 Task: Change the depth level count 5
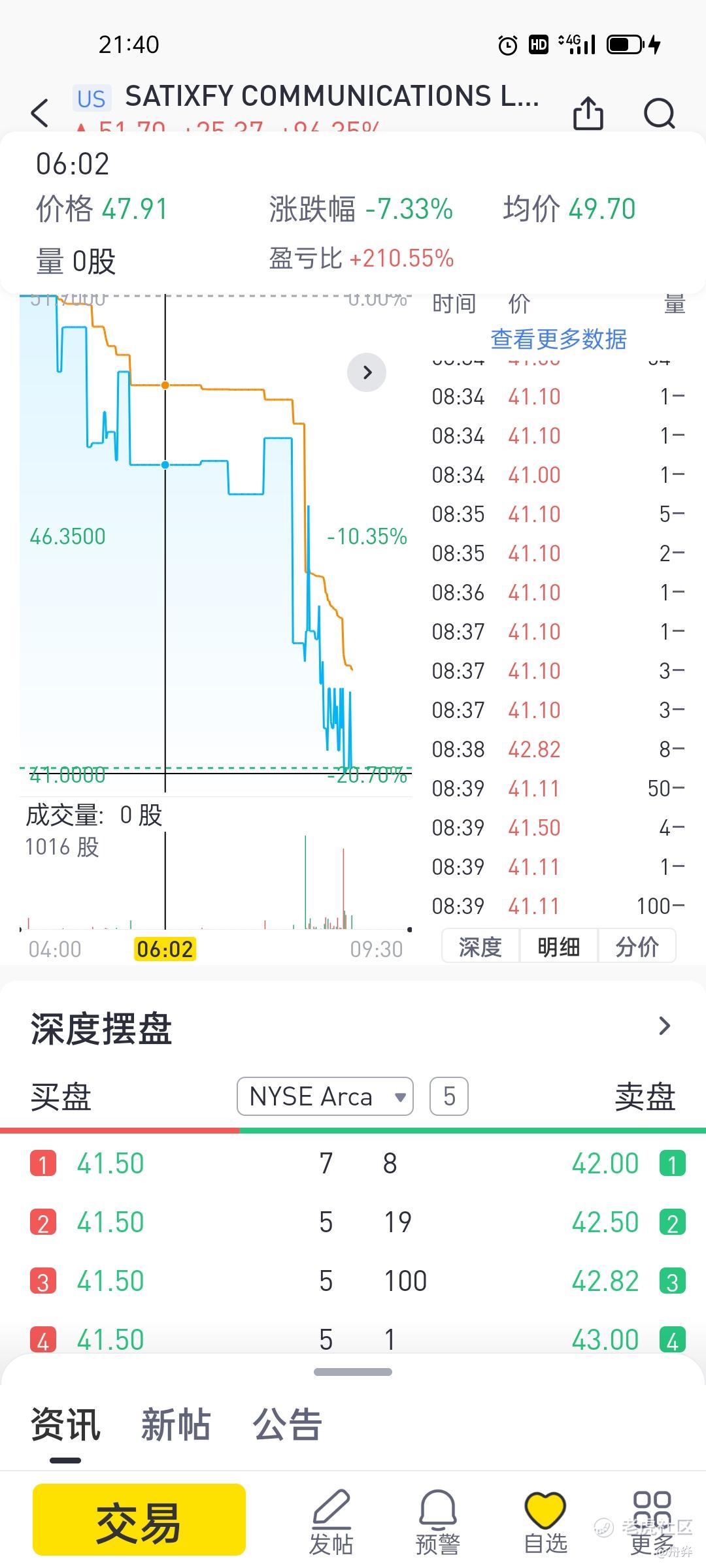449,1096
